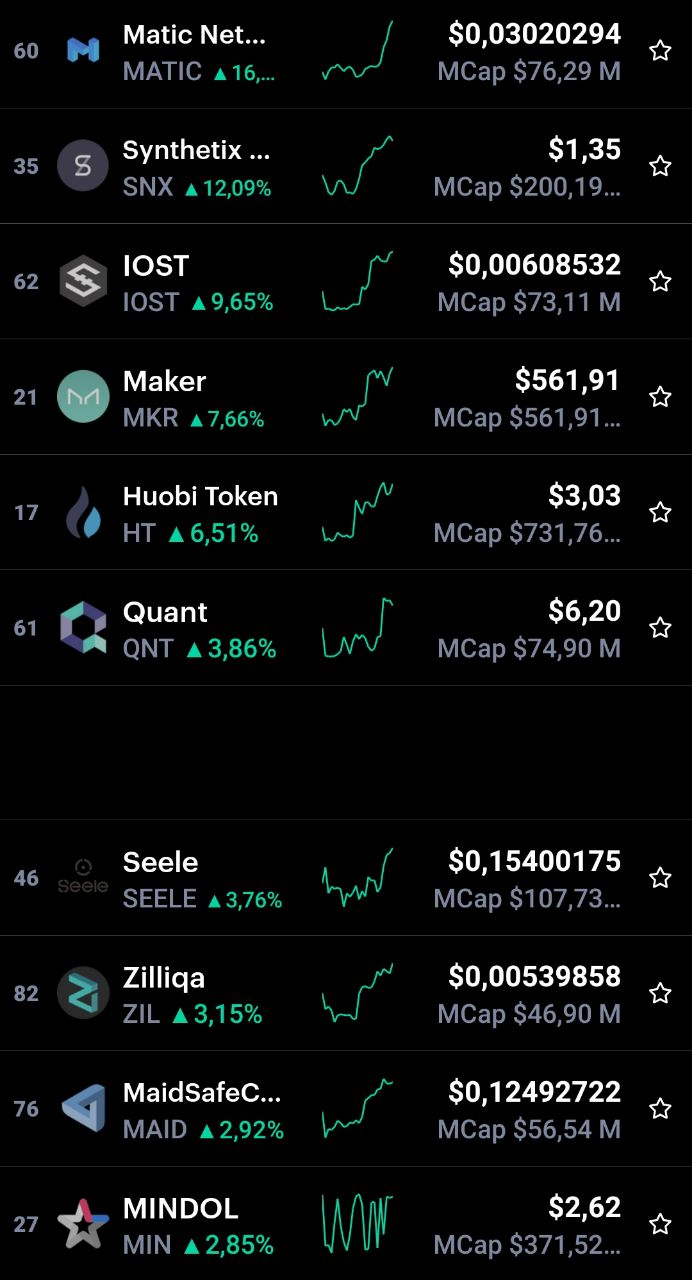Tap the star beside MINDOL
Screen dimensions: 692x1280
coord(660,1224)
